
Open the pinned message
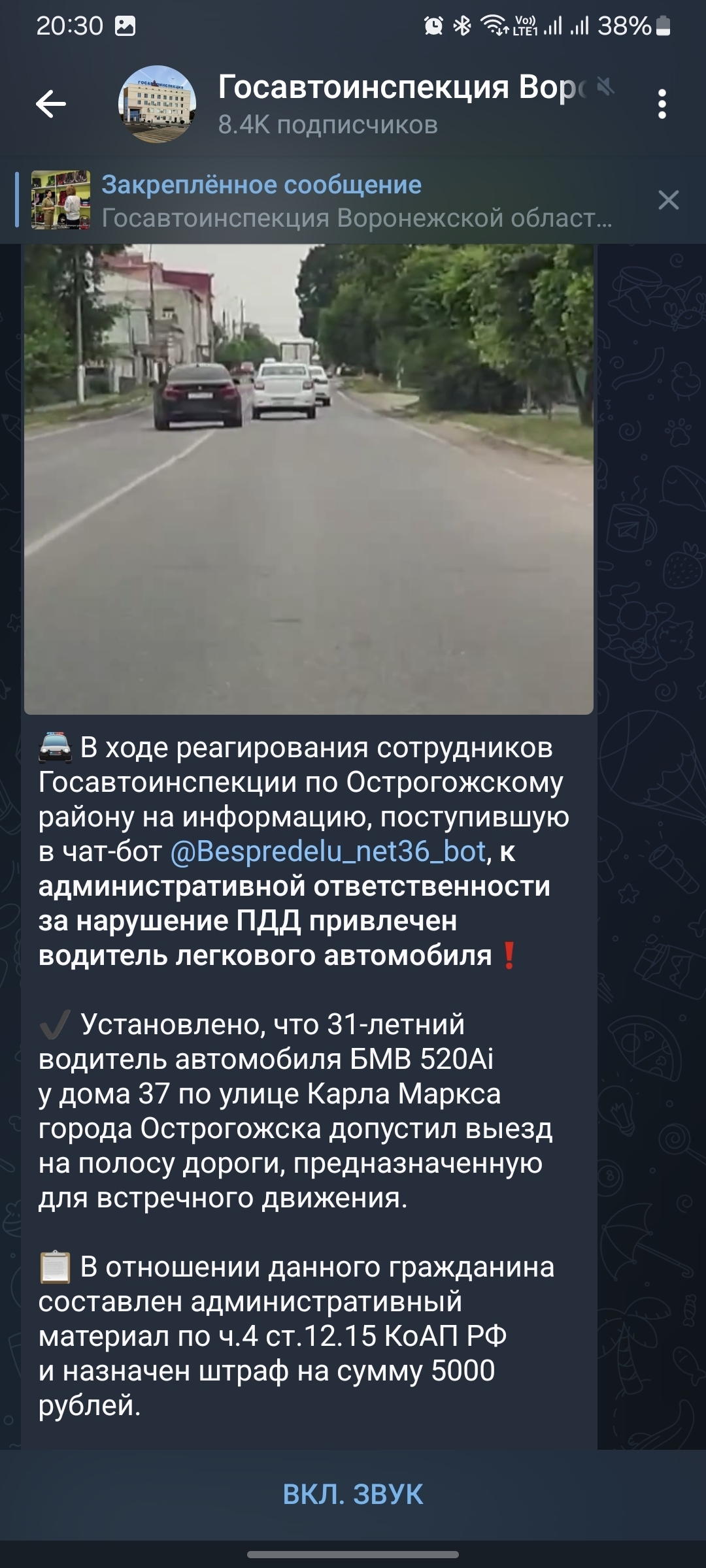356,201
